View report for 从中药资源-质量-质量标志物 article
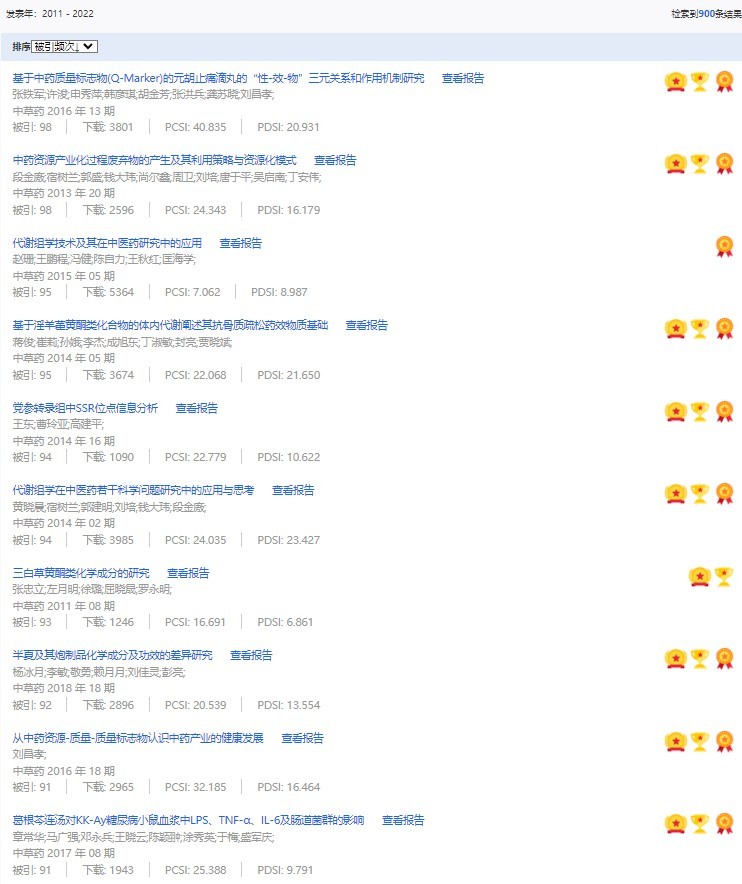 pyautogui.click(x=302, y=738)
